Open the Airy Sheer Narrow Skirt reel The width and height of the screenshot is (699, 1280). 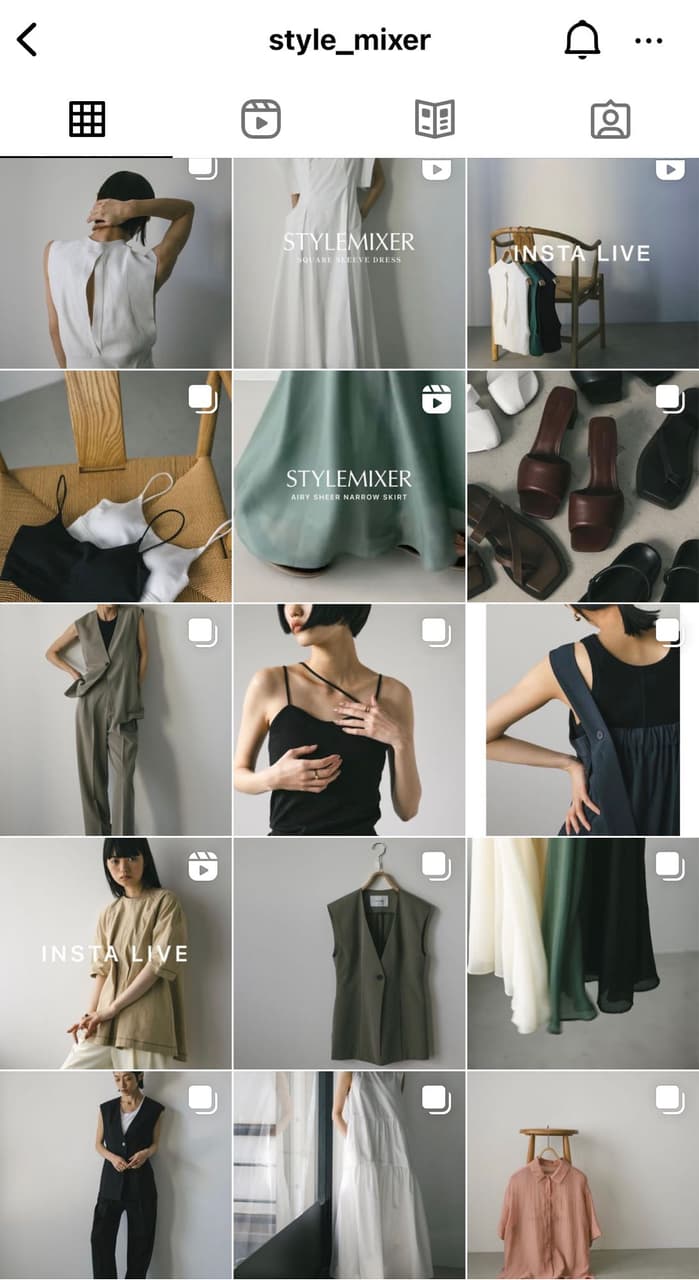[x=349, y=486]
